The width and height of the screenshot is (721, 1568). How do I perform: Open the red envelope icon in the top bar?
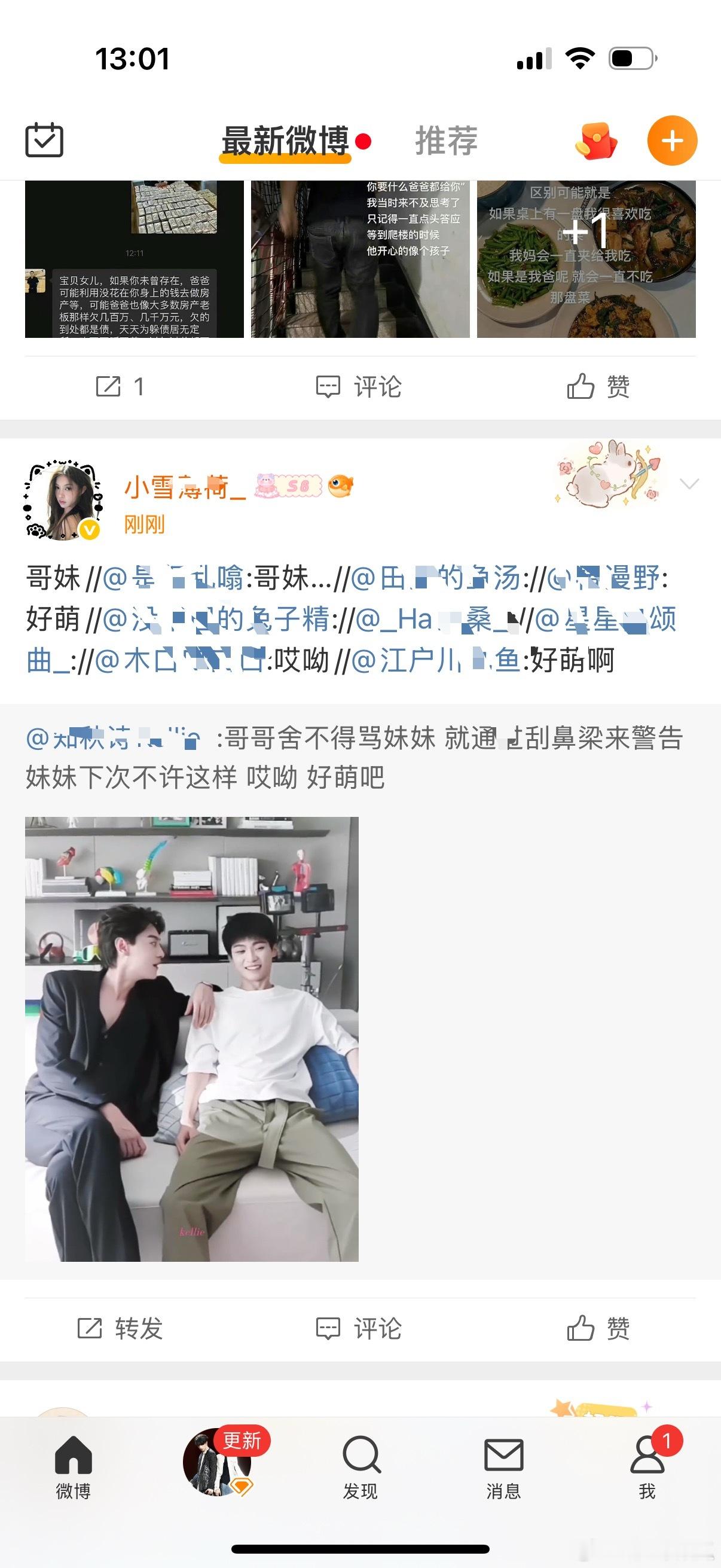[x=597, y=141]
